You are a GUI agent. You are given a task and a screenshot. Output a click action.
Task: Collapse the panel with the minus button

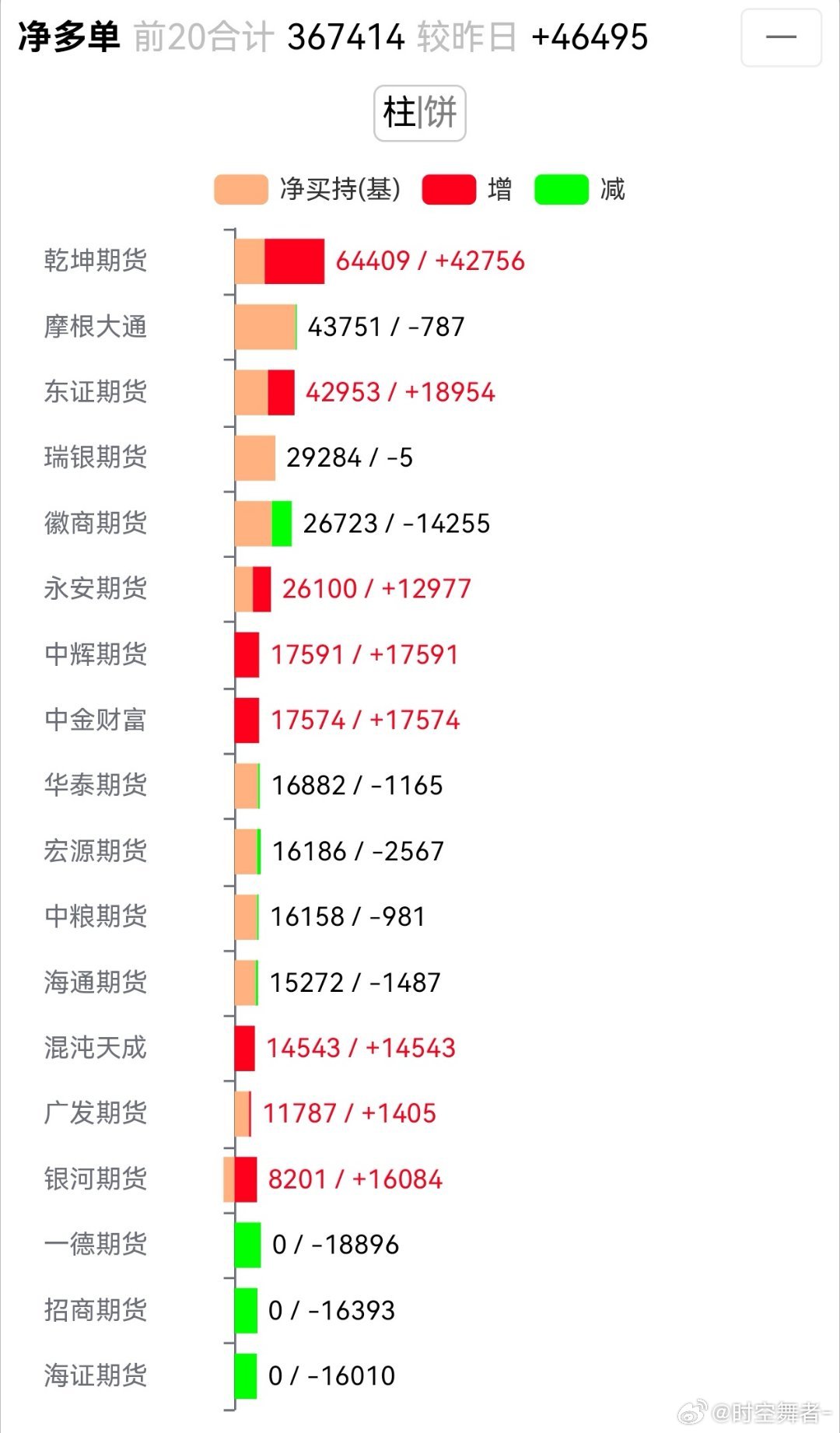780,37
